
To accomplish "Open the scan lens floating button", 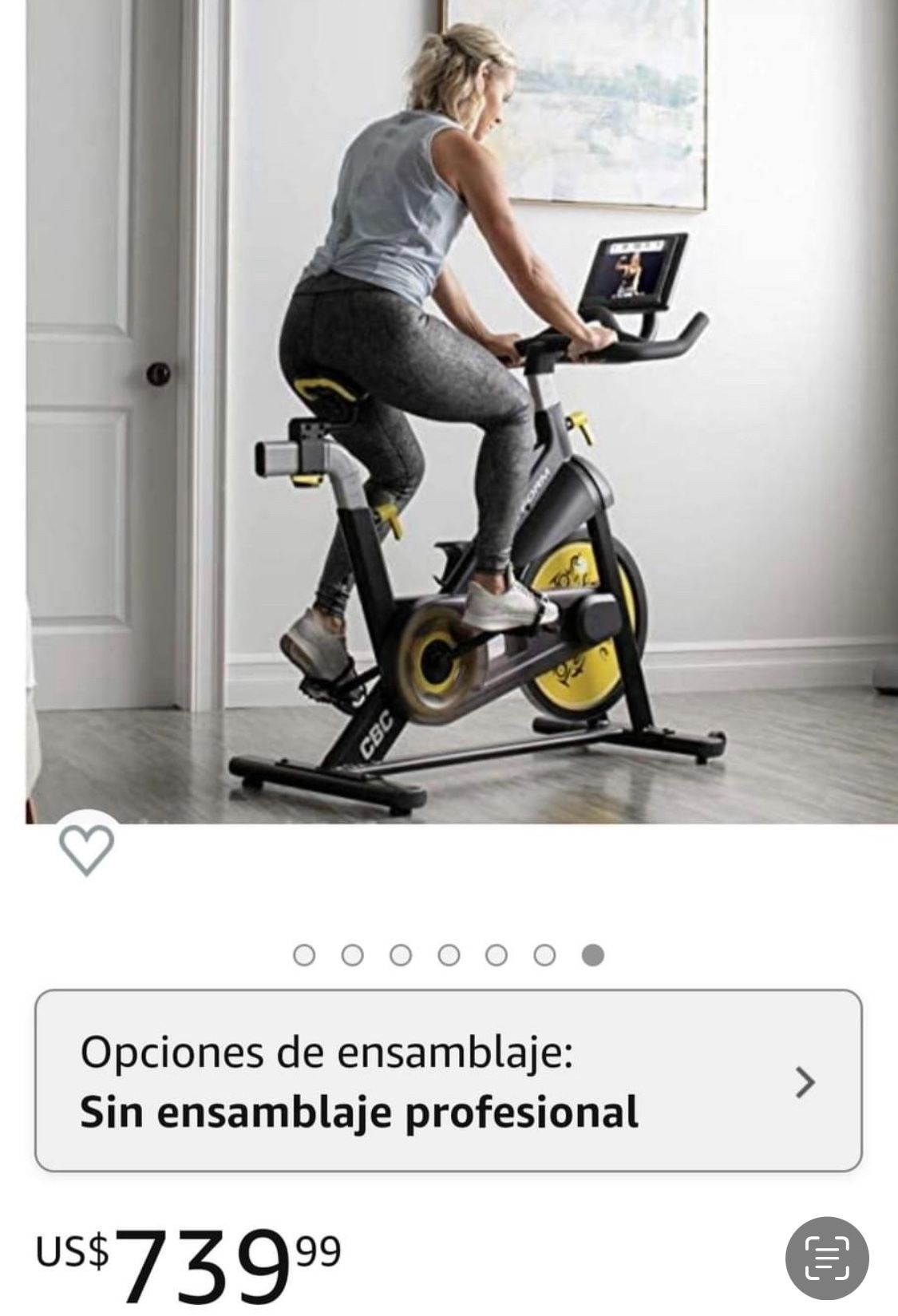I will coord(826,1259).
